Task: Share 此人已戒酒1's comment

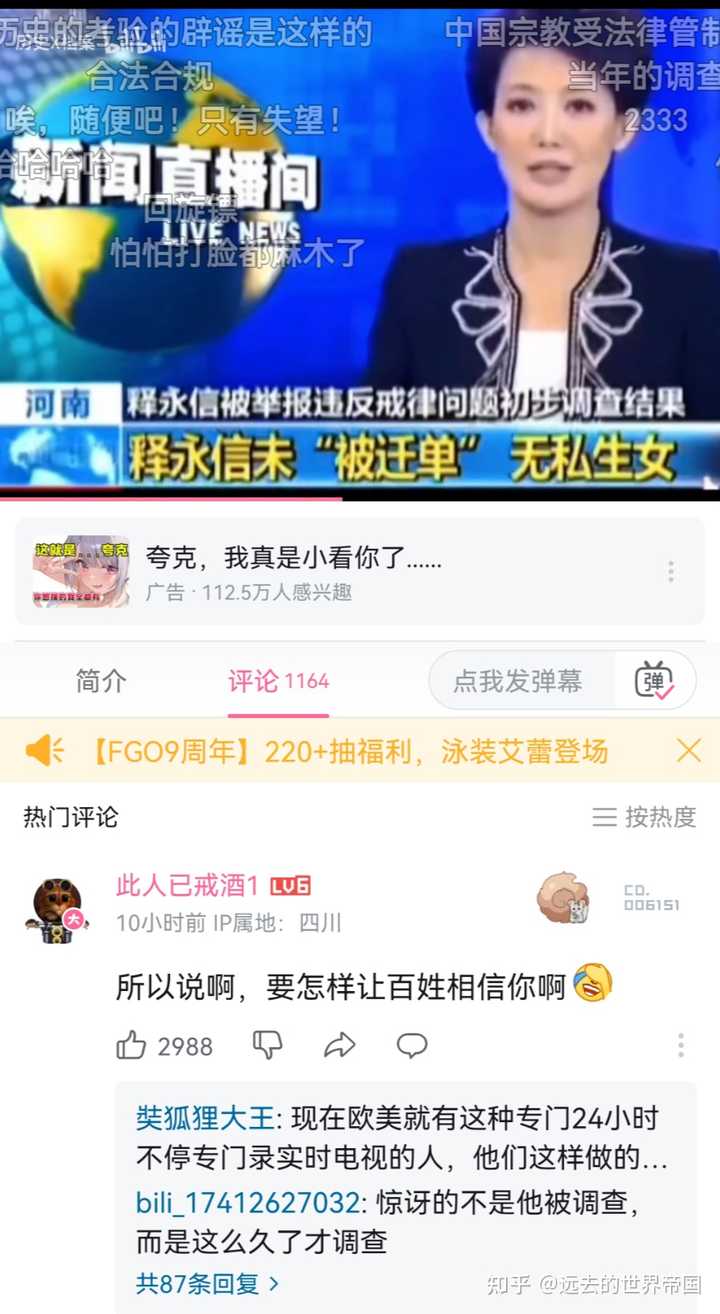Action: (340, 1046)
